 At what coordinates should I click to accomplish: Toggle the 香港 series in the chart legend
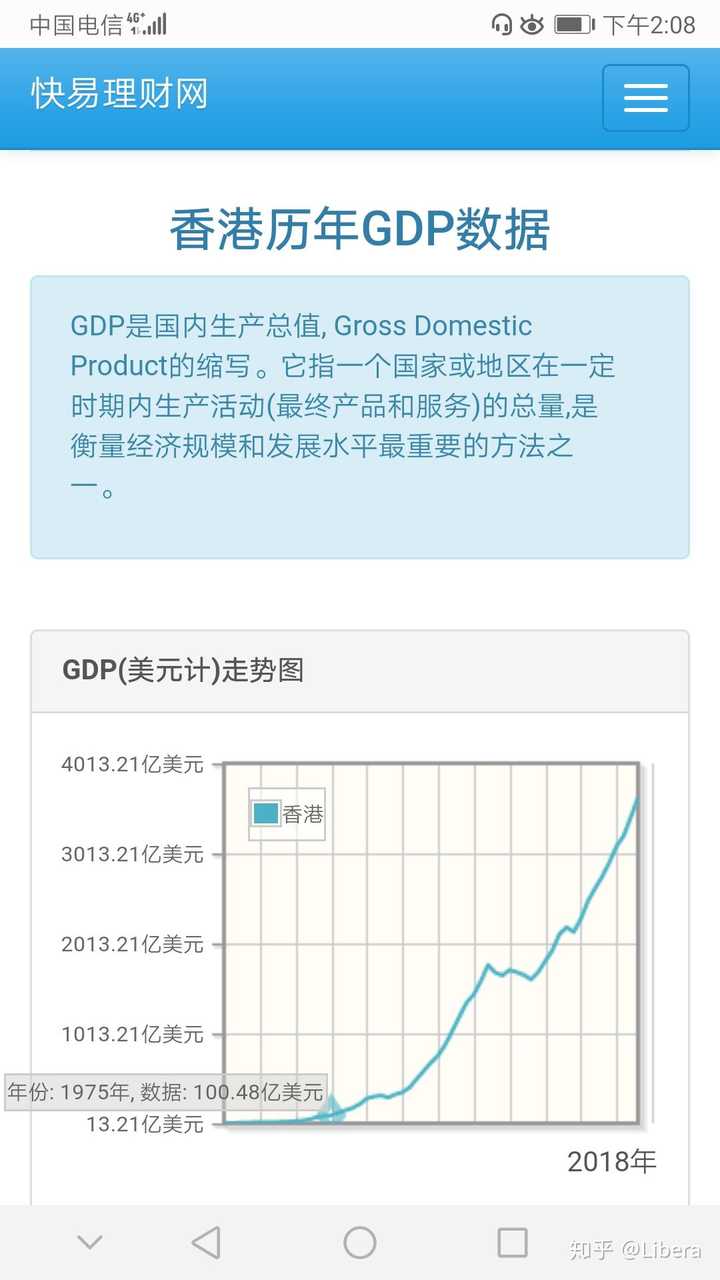(285, 814)
